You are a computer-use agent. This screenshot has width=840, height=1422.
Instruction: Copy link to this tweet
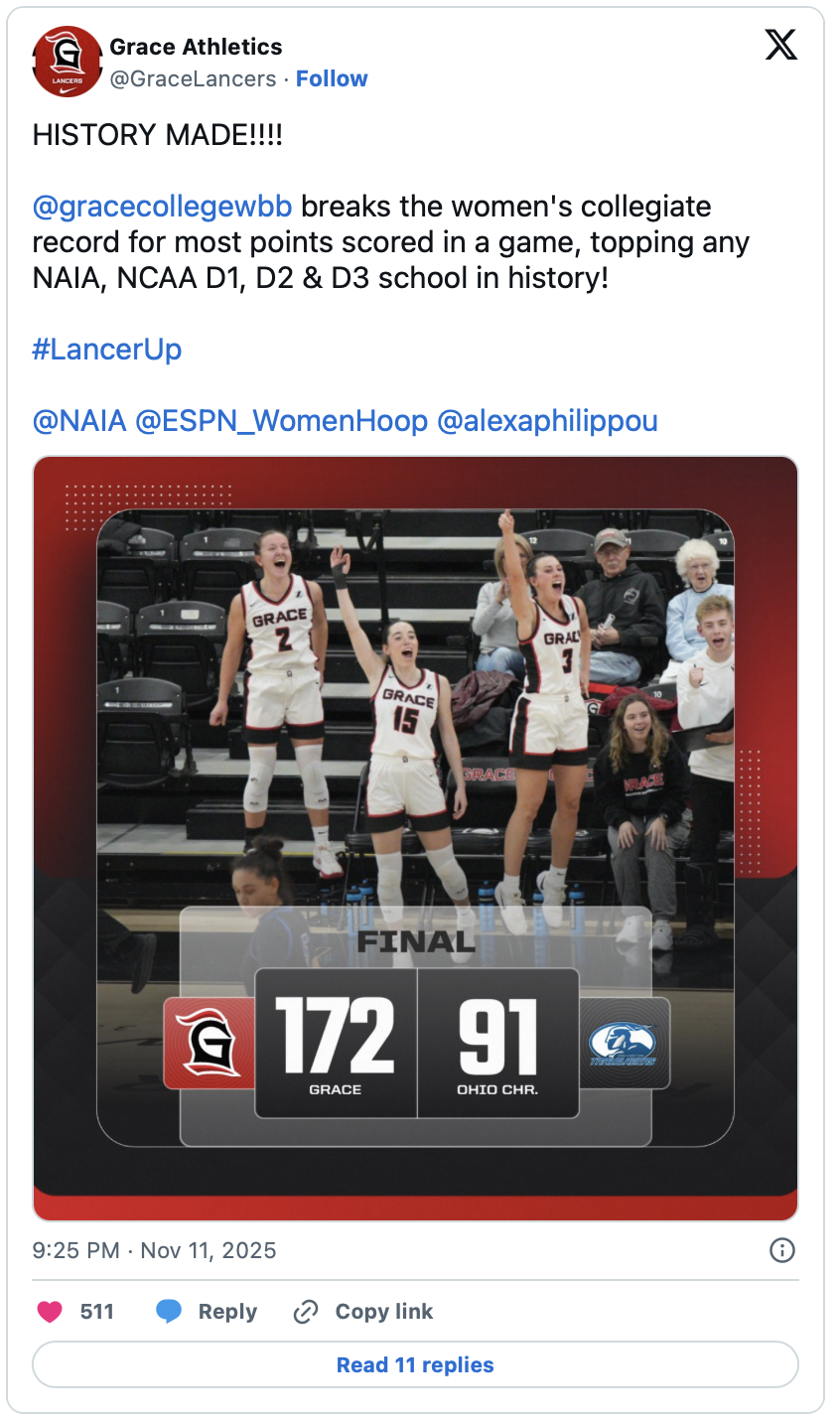point(363,1312)
